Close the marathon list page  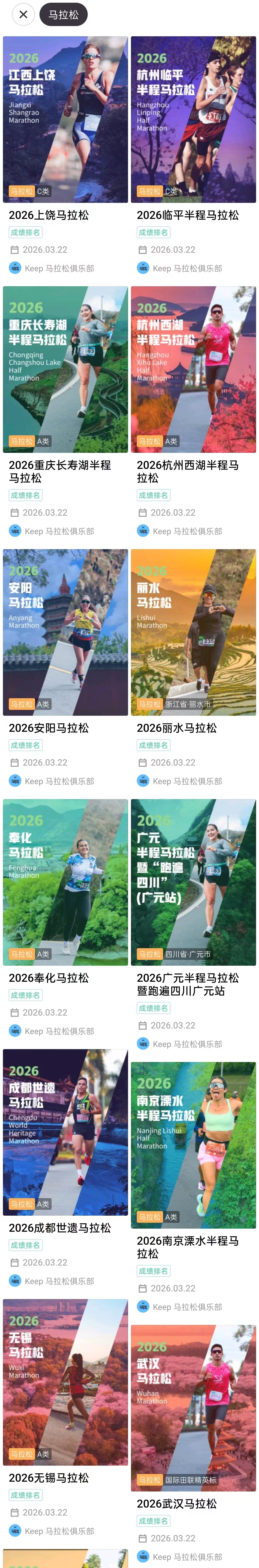tap(23, 15)
